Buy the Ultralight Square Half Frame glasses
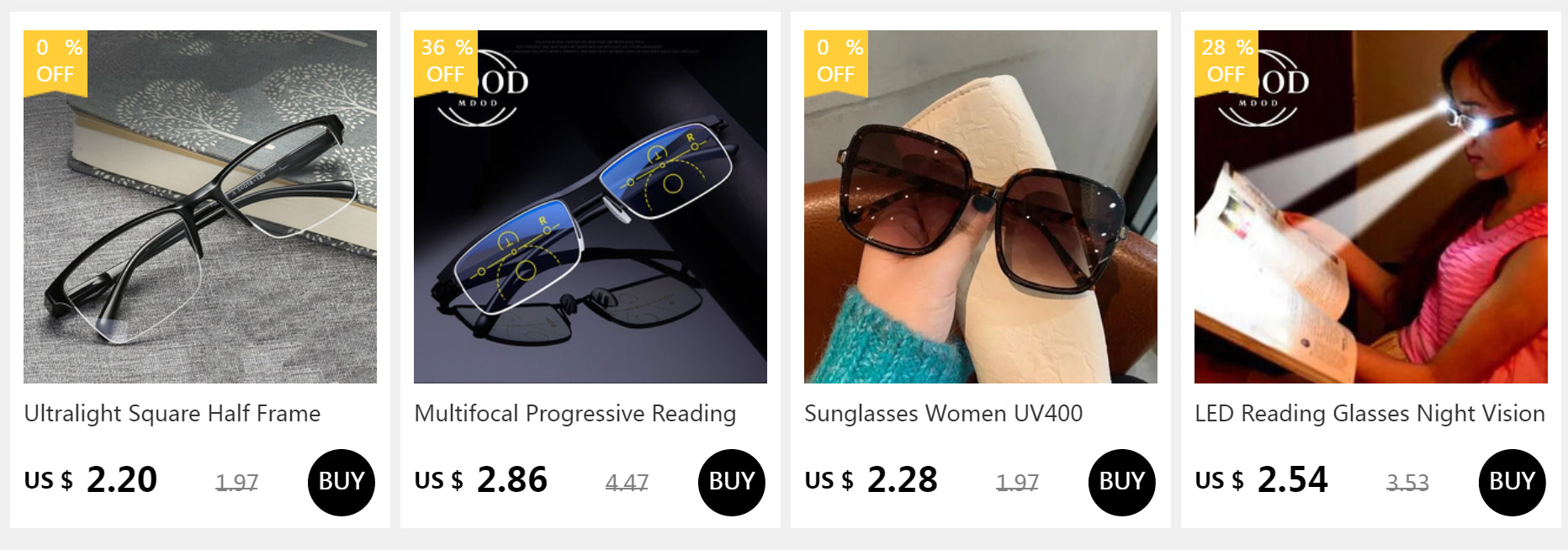Viewport: 1568px width, 550px height. tap(341, 482)
